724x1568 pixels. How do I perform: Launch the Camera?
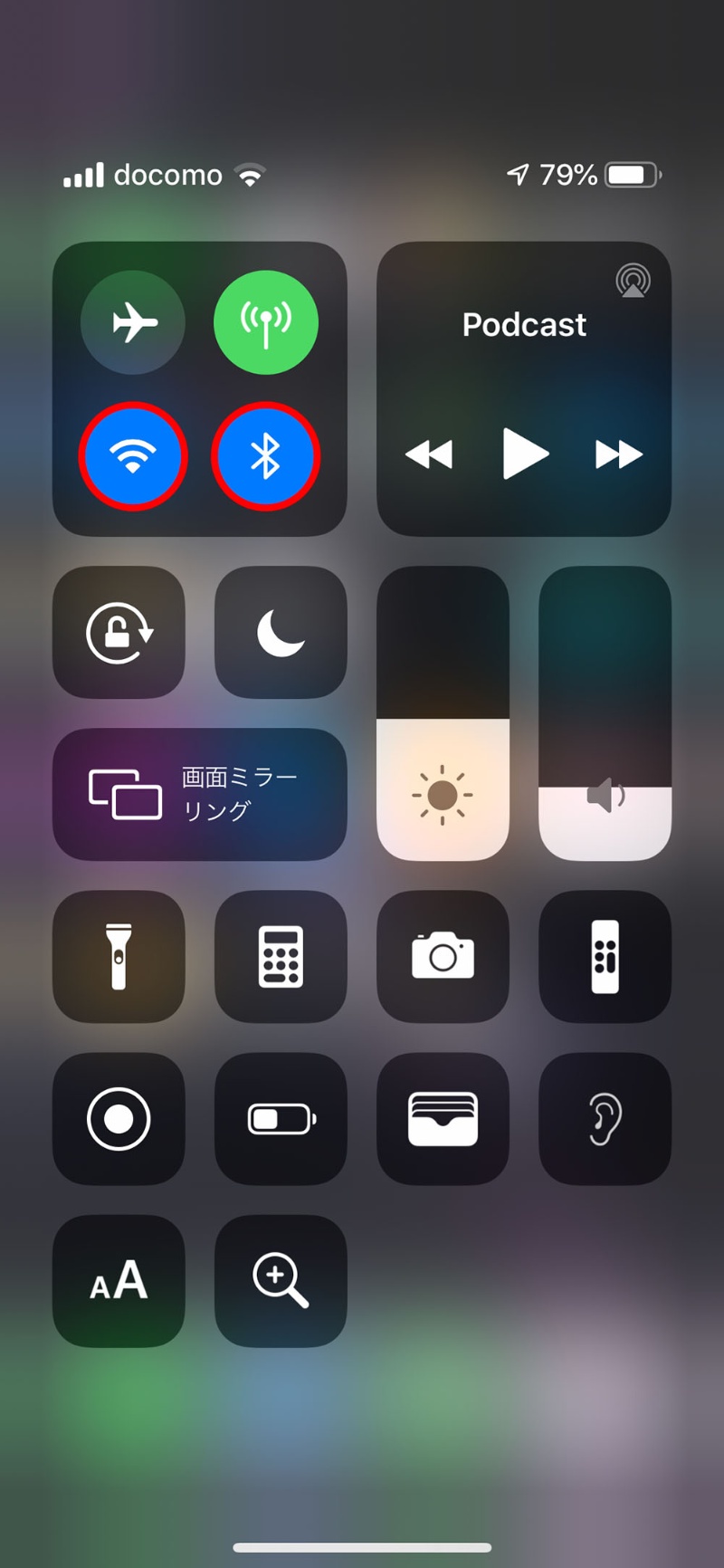443,956
